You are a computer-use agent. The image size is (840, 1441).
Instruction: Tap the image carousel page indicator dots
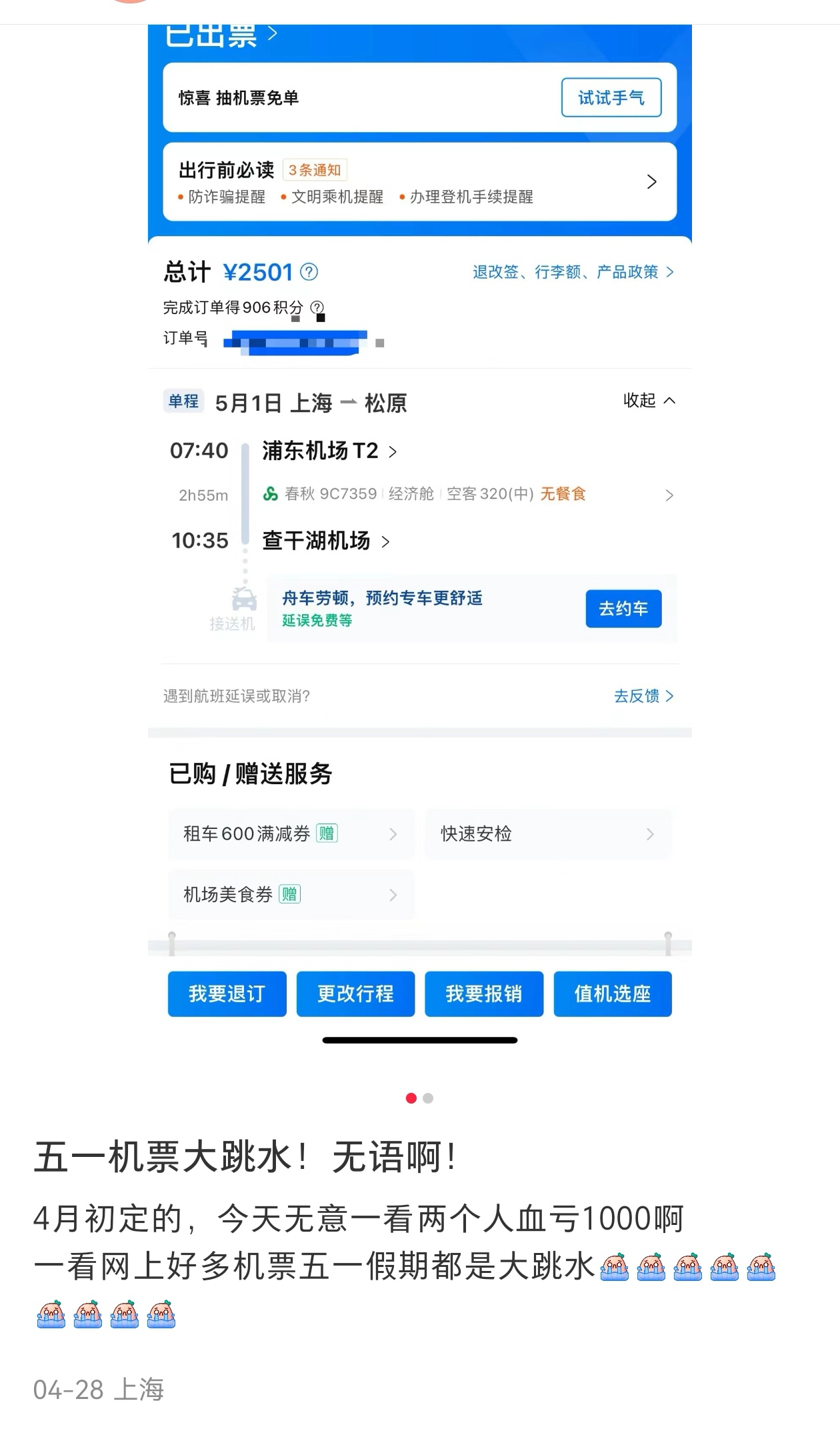[x=420, y=1098]
